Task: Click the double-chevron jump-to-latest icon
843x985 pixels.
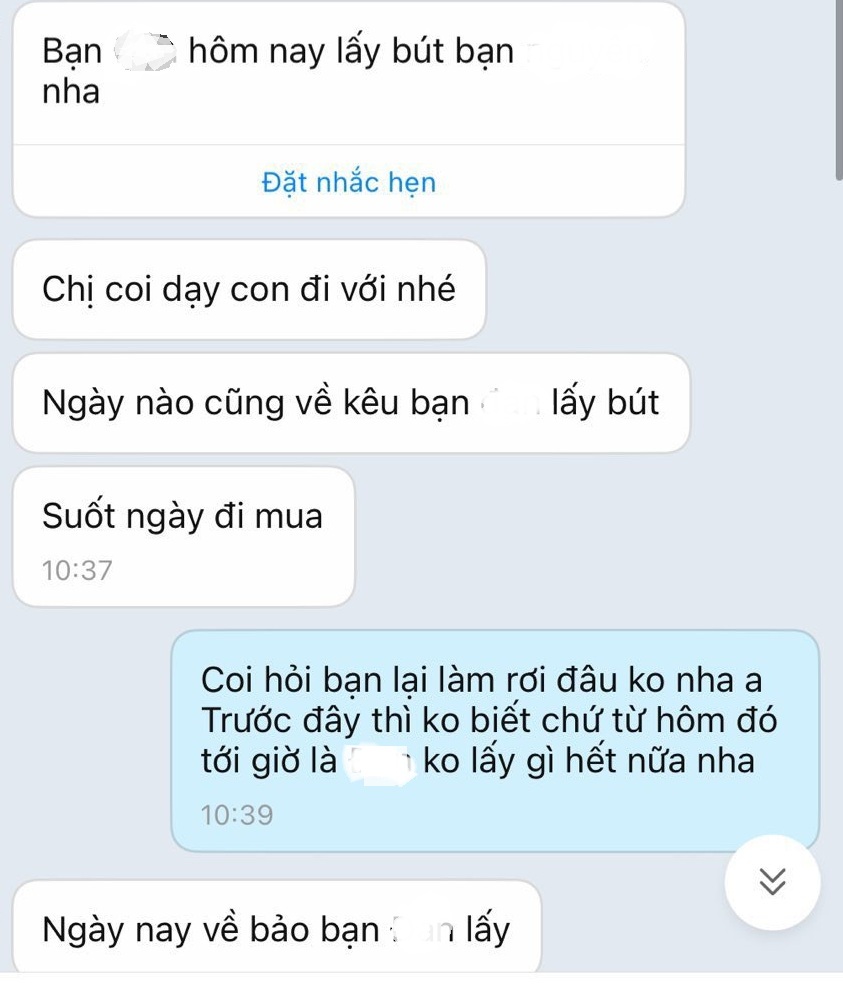Action: [x=770, y=881]
